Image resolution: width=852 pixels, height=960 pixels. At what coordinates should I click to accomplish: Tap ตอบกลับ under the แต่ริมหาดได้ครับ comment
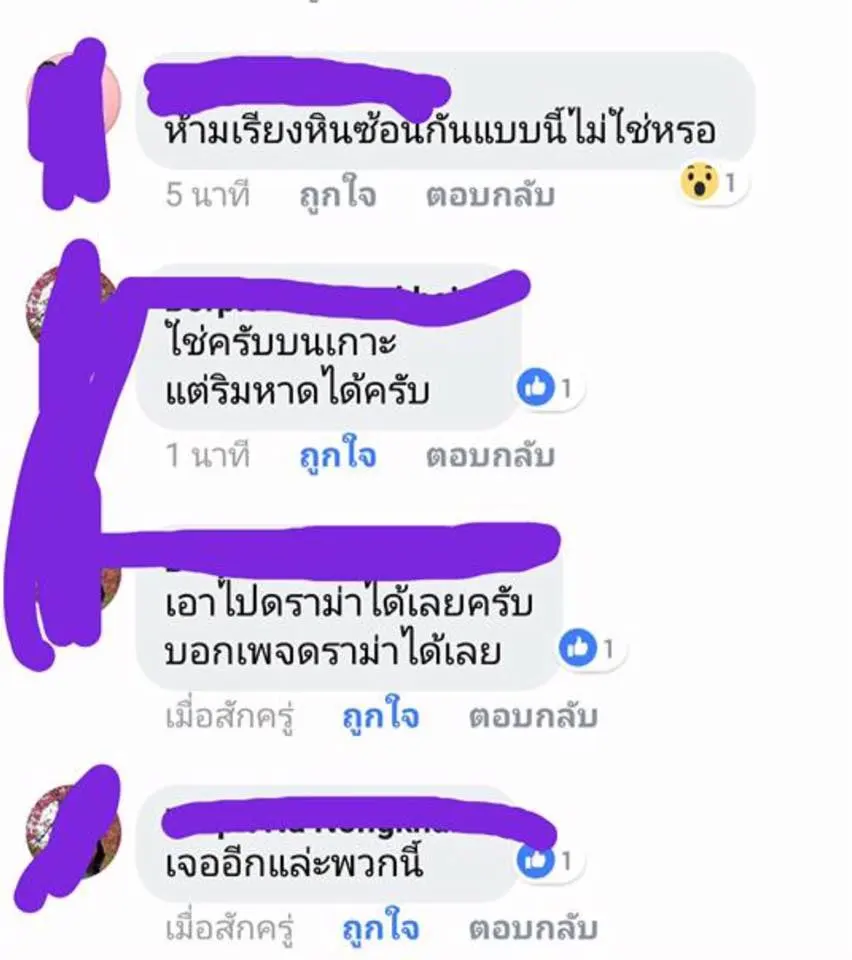coord(490,456)
